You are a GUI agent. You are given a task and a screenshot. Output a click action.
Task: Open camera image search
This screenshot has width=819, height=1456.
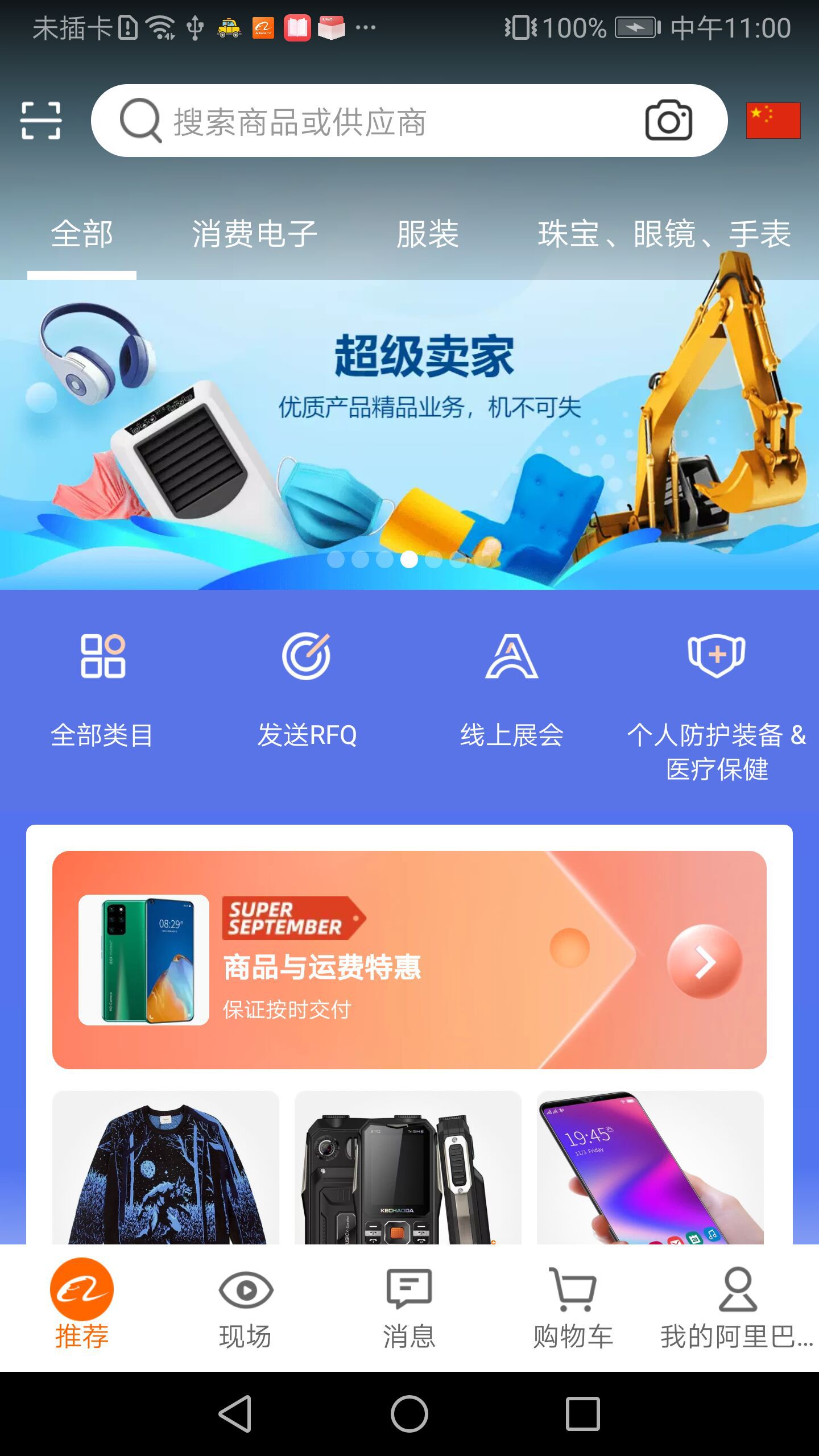click(x=668, y=121)
